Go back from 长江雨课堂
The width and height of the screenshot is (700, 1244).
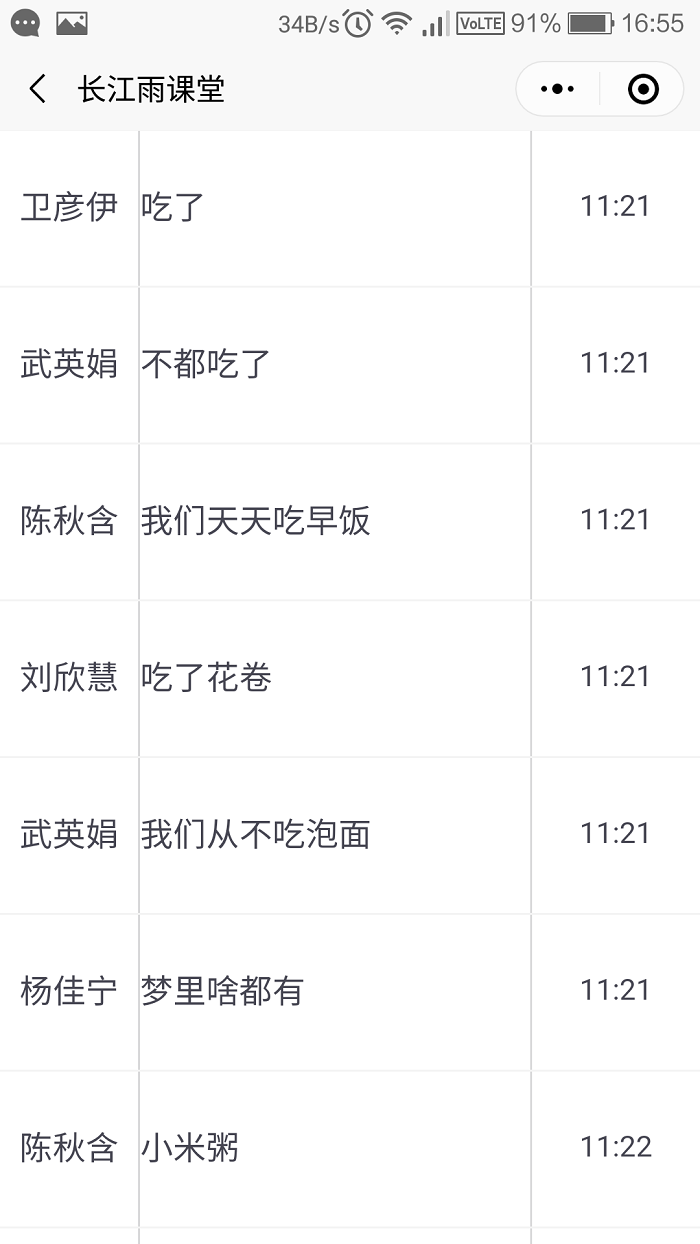click(38, 89)
